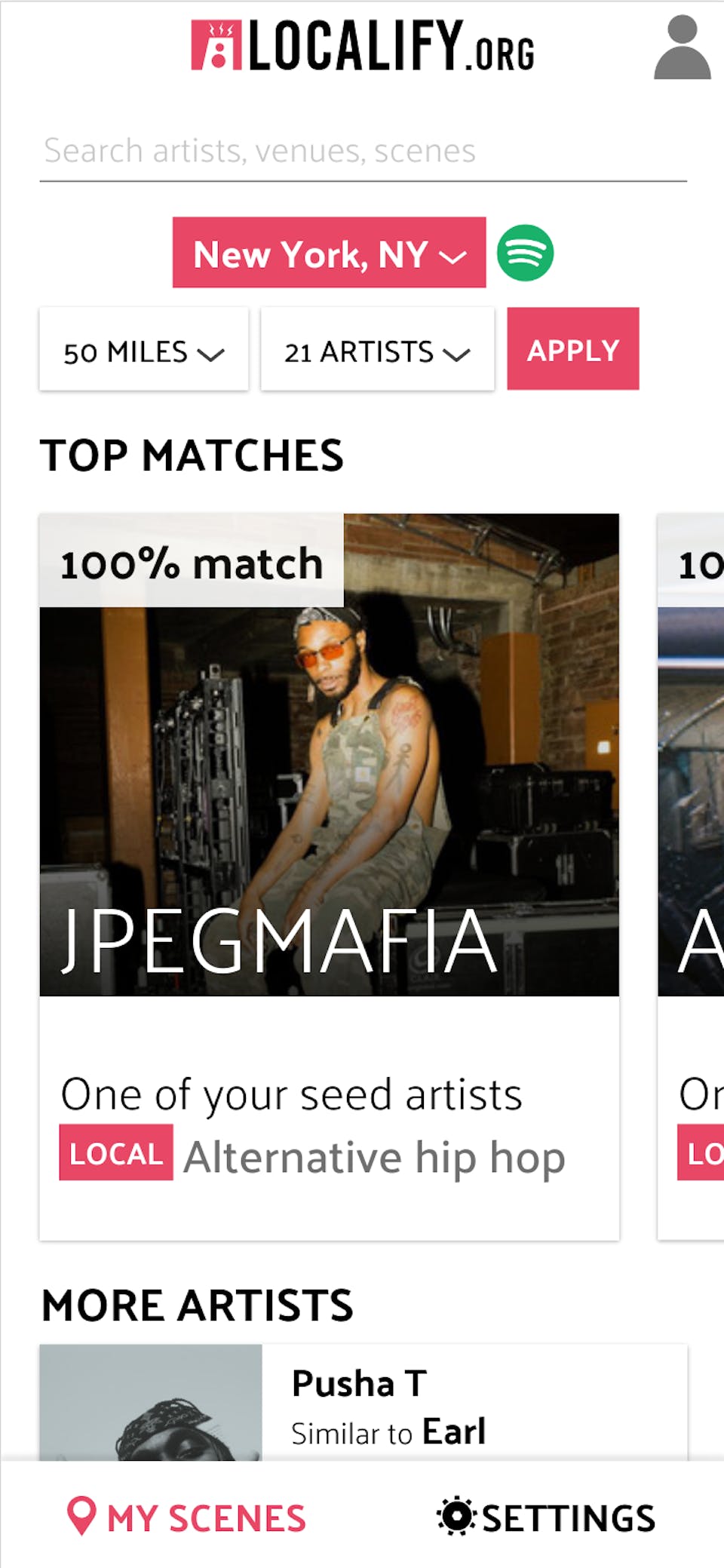This screenshot has height=1568, width=724.
Task: Tap the Spotify icon
Action: [x=525, y=253]
